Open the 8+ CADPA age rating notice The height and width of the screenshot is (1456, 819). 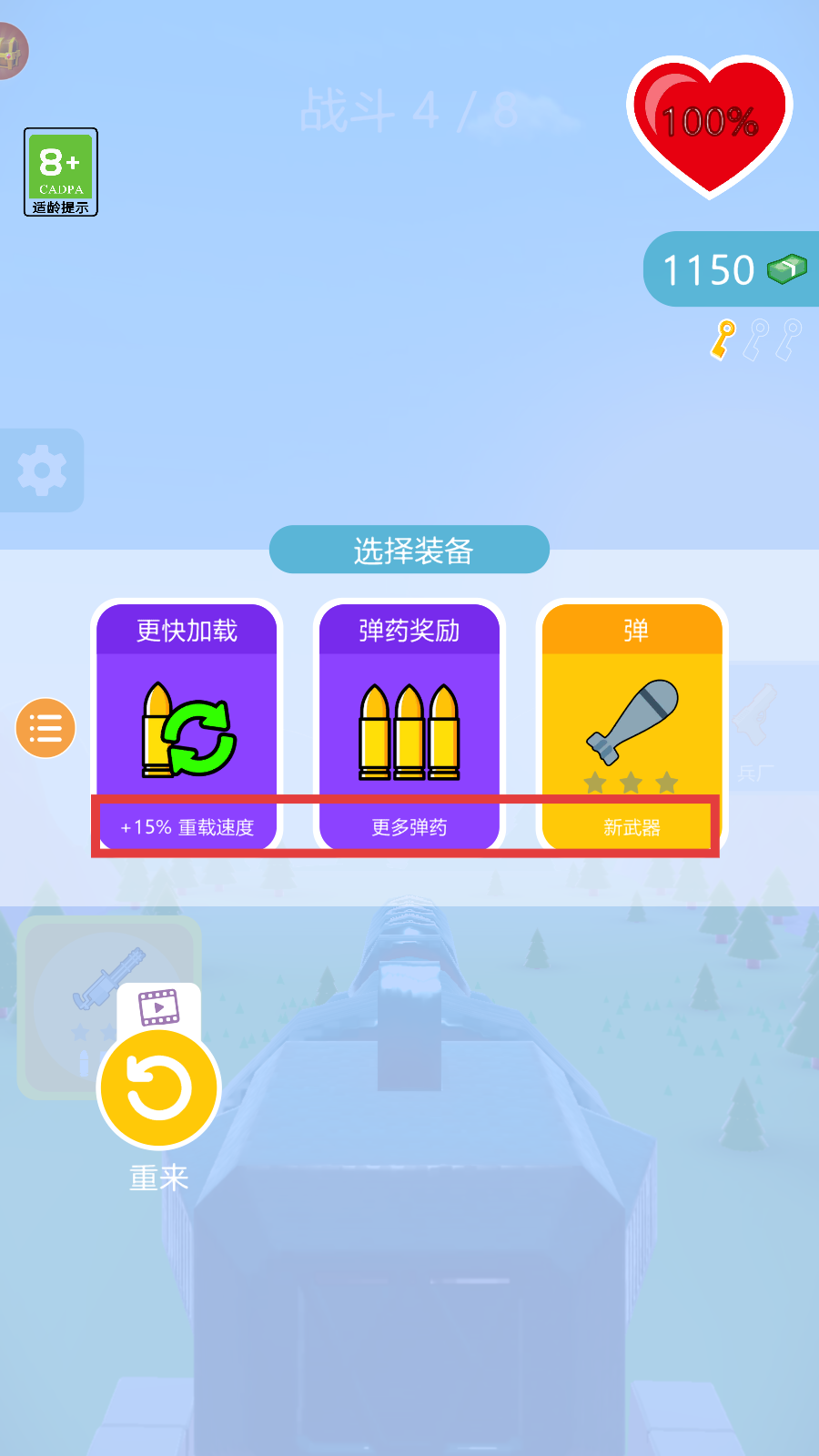click(x=61, y=172)
